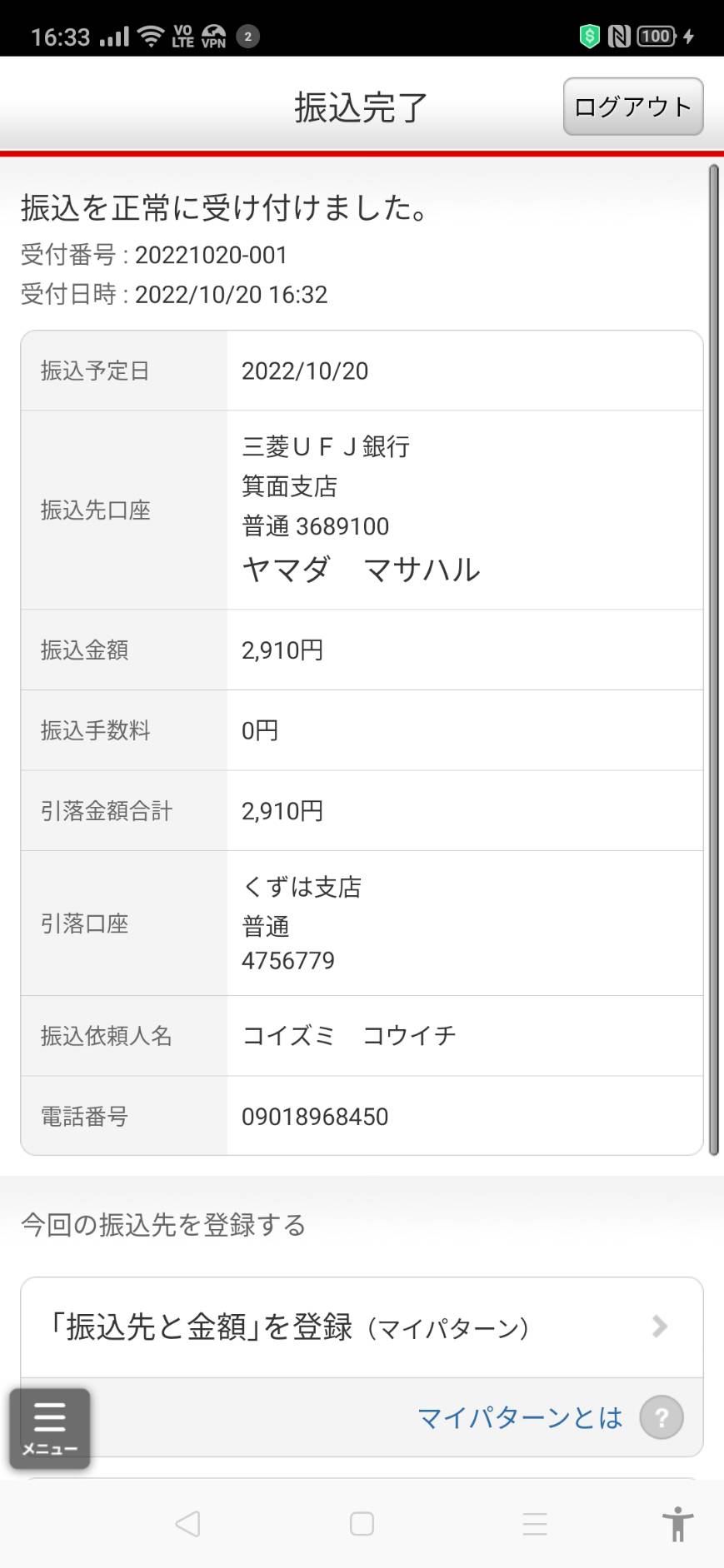Open 「振込先と金額」を登録 (マイパターン)
The width and height of the screenshot is (724, 1568).
(362, 1327)
